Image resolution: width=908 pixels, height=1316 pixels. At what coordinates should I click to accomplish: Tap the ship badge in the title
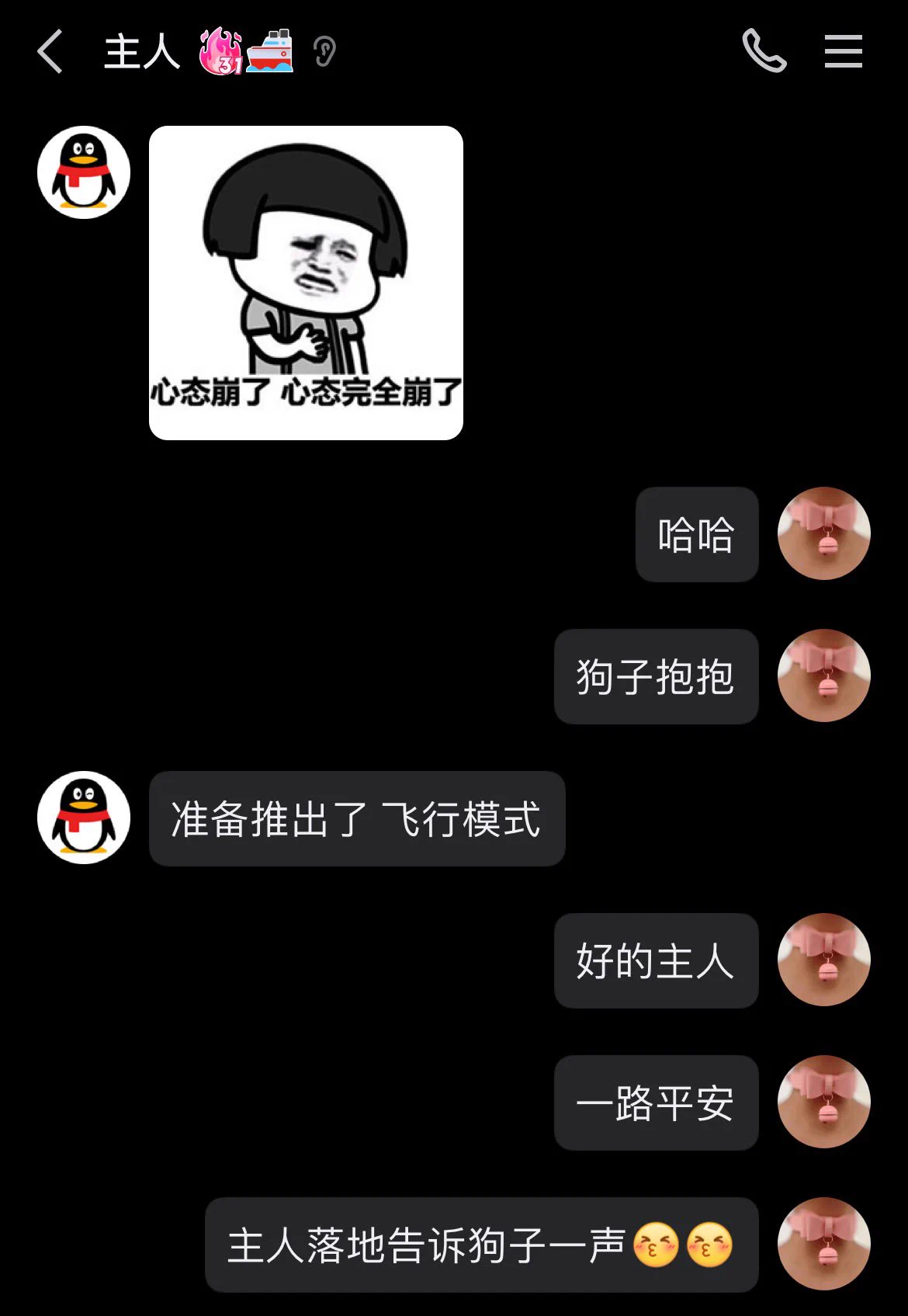point(270,52)
